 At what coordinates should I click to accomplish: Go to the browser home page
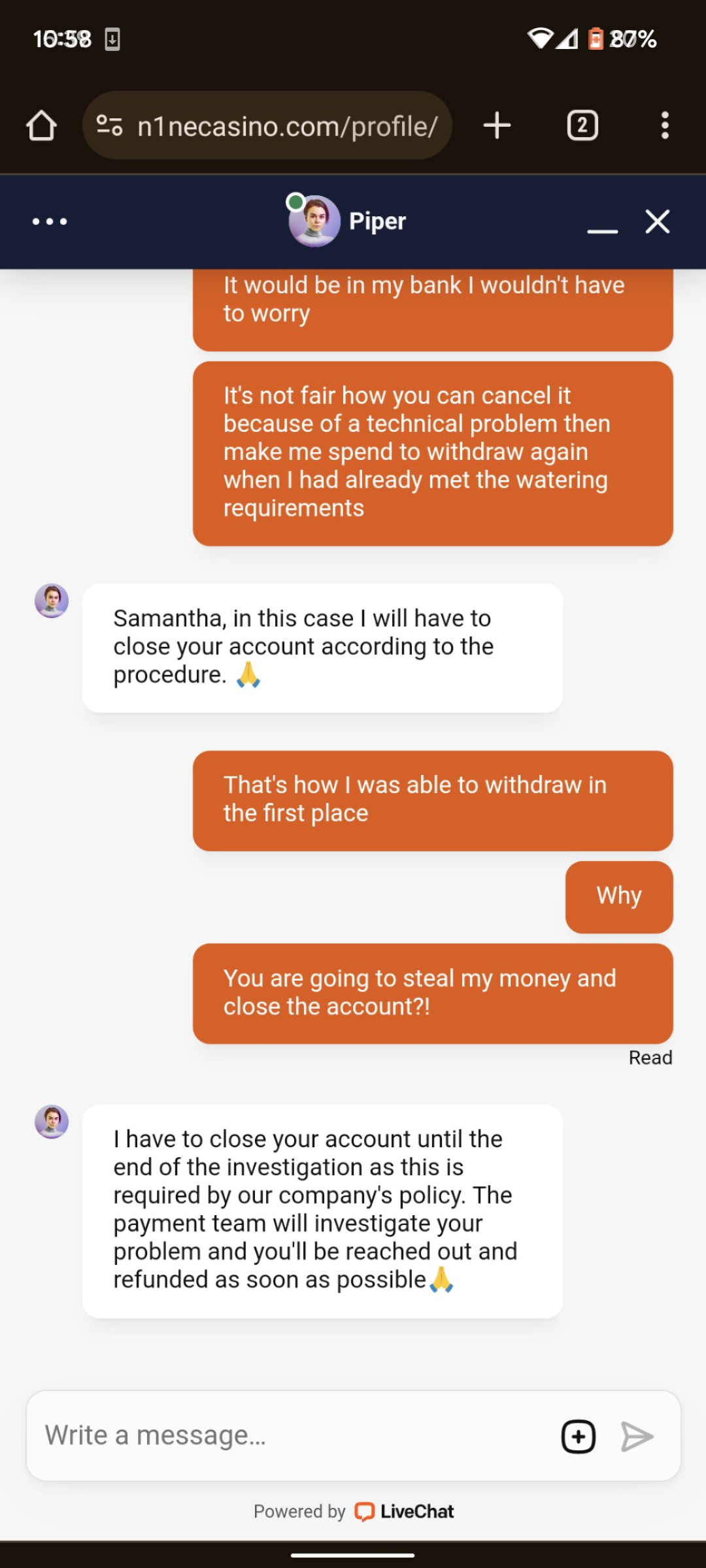tap(41, 125)
